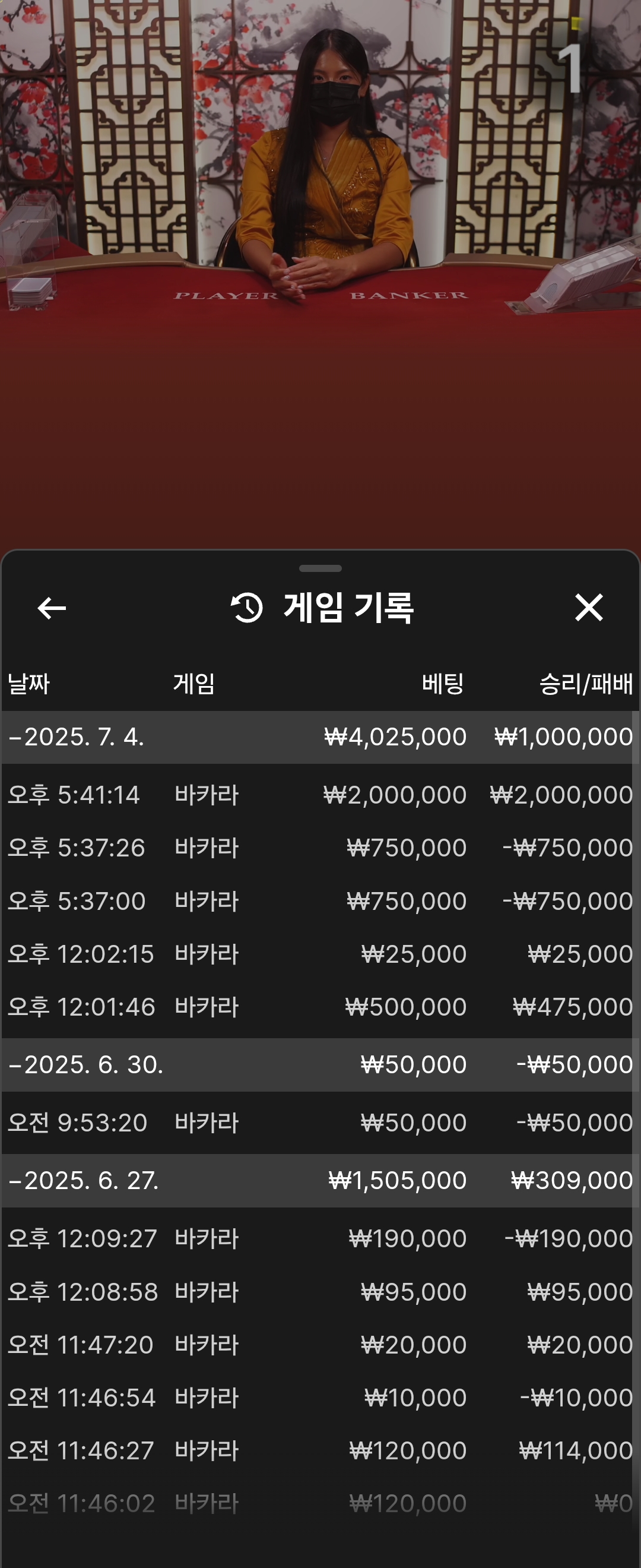Open the 오후 5:37:26 바카라 record
641x1568 pixels.
point(320,848)
